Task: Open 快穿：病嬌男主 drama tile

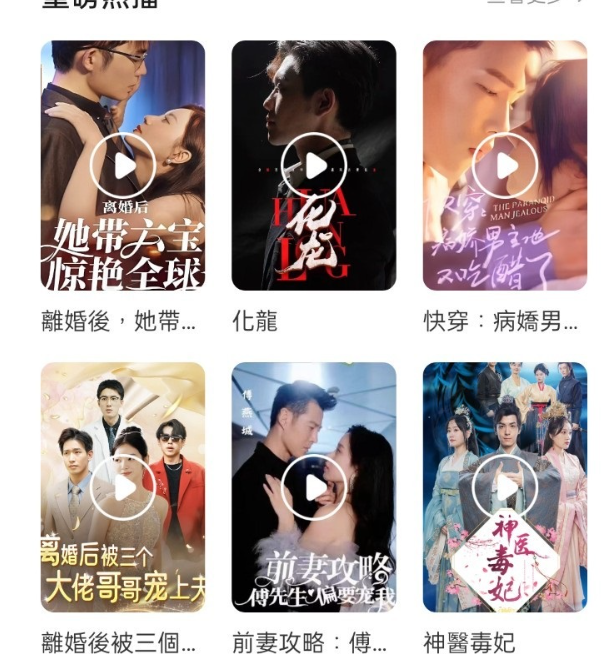Action: 505,166
